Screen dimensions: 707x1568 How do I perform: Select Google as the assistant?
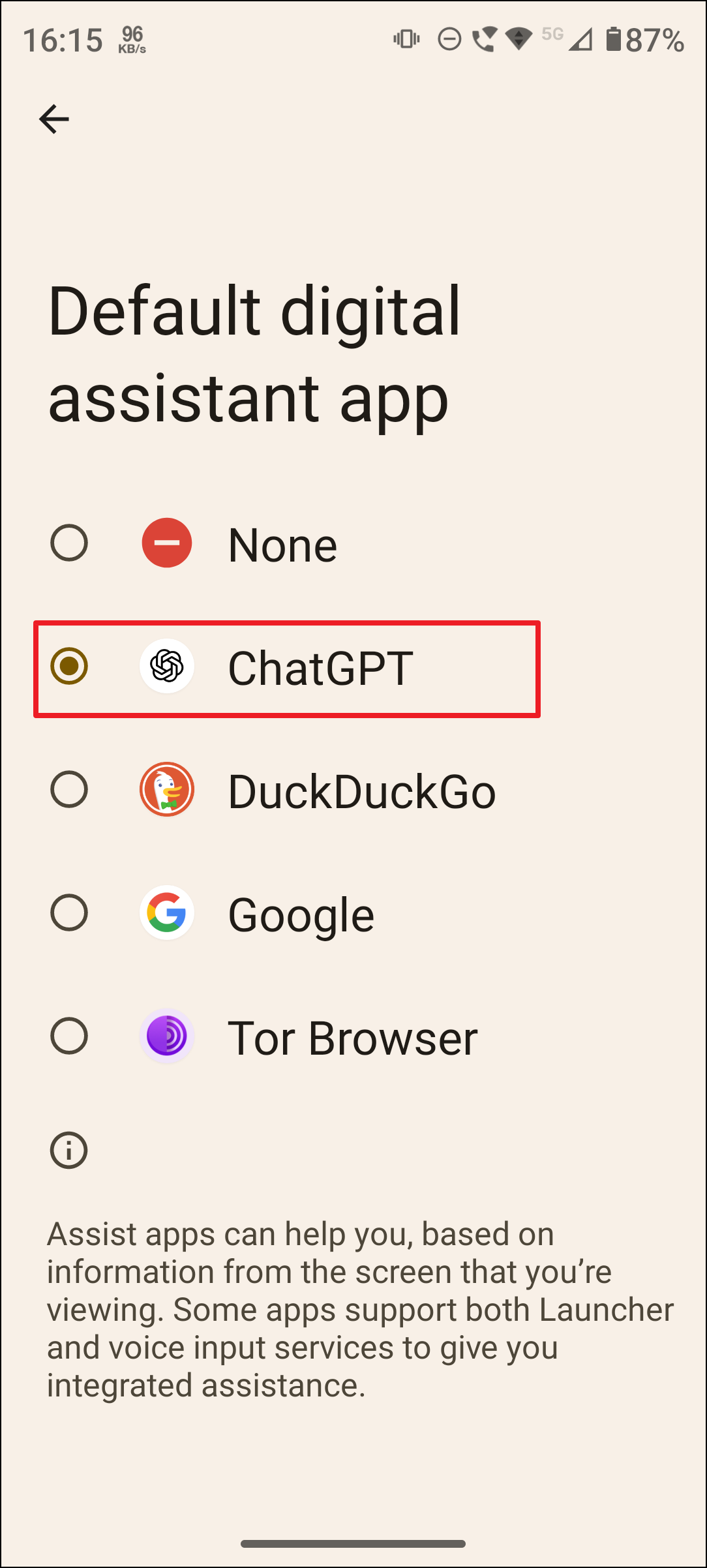[69, 913]
